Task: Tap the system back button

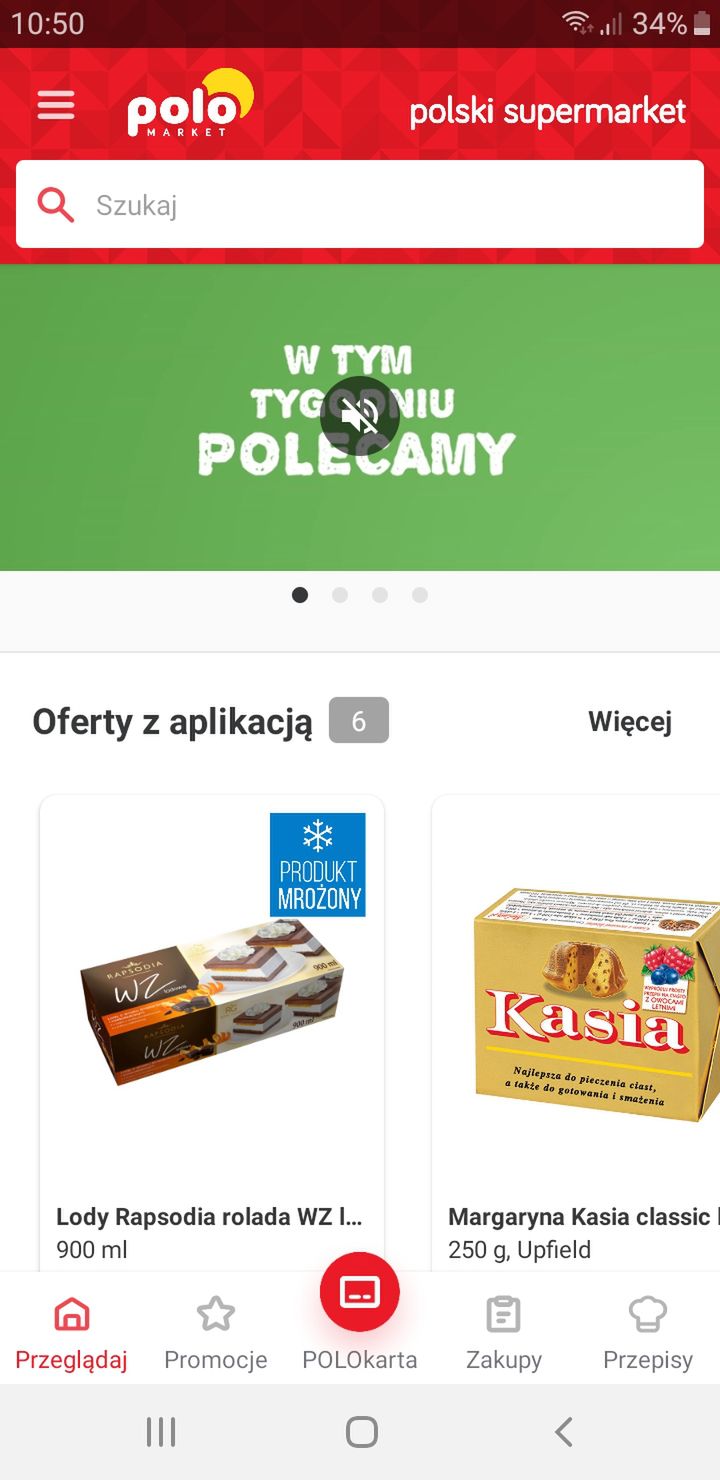Action: (564, 1432)
